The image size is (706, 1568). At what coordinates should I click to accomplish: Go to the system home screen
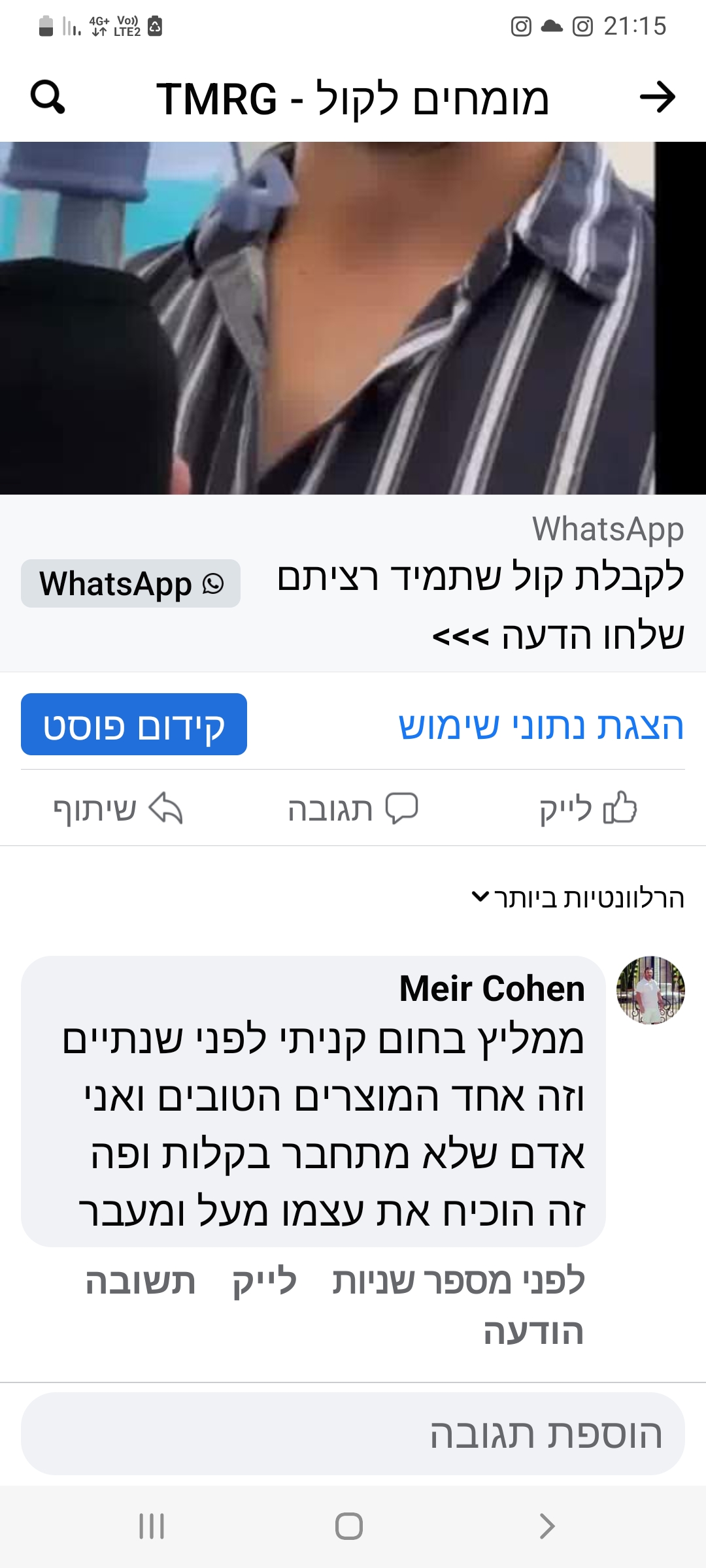349,1527
